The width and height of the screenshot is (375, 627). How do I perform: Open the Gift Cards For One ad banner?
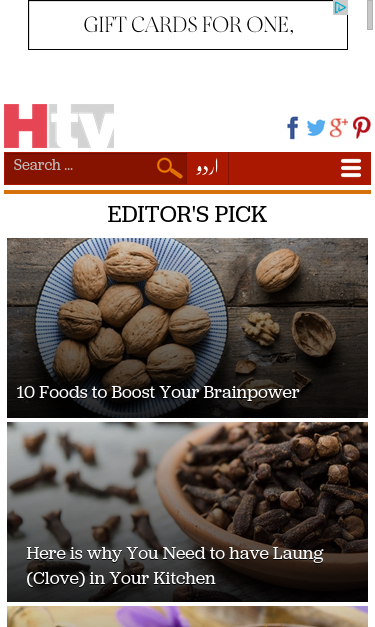(x=188, y=25)
